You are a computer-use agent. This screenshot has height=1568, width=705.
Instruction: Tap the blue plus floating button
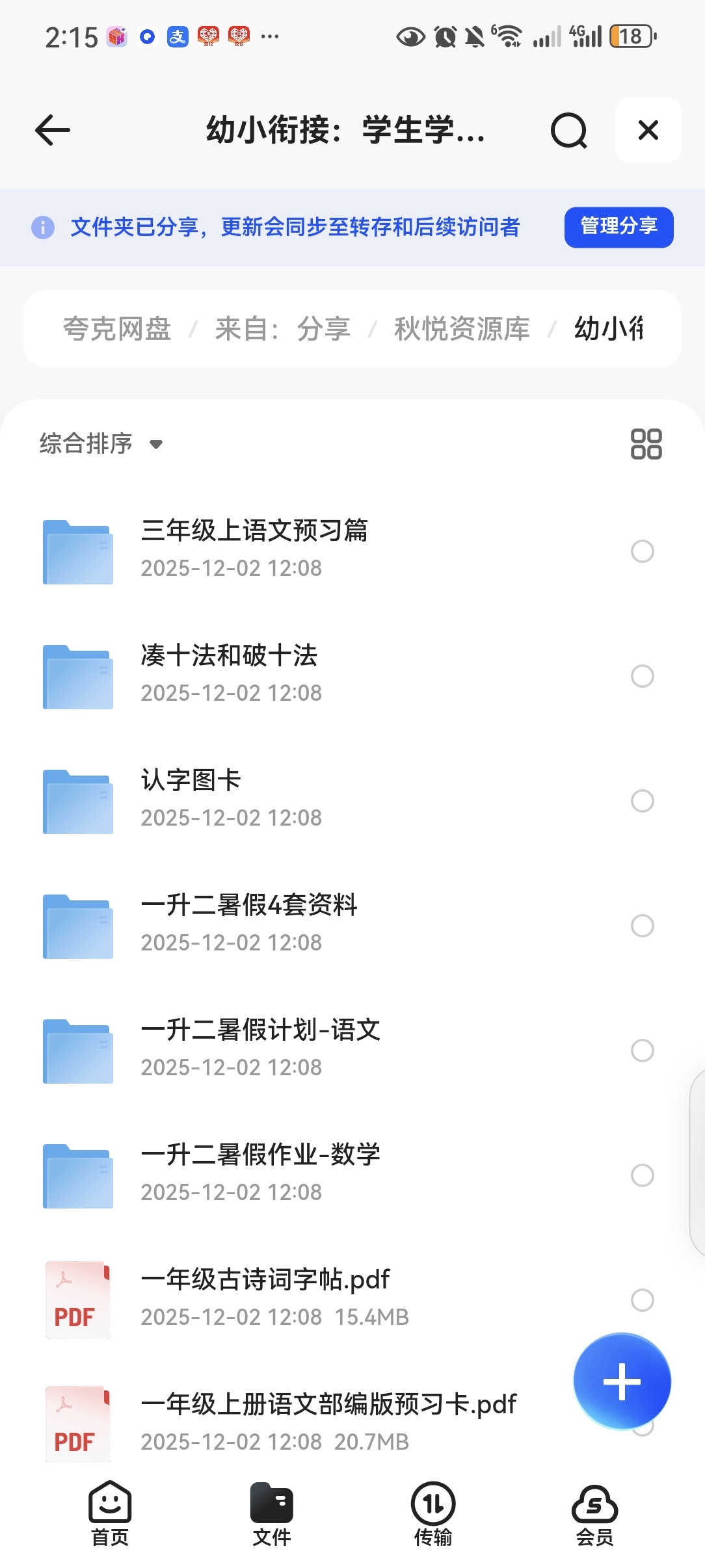[622, 1381]
